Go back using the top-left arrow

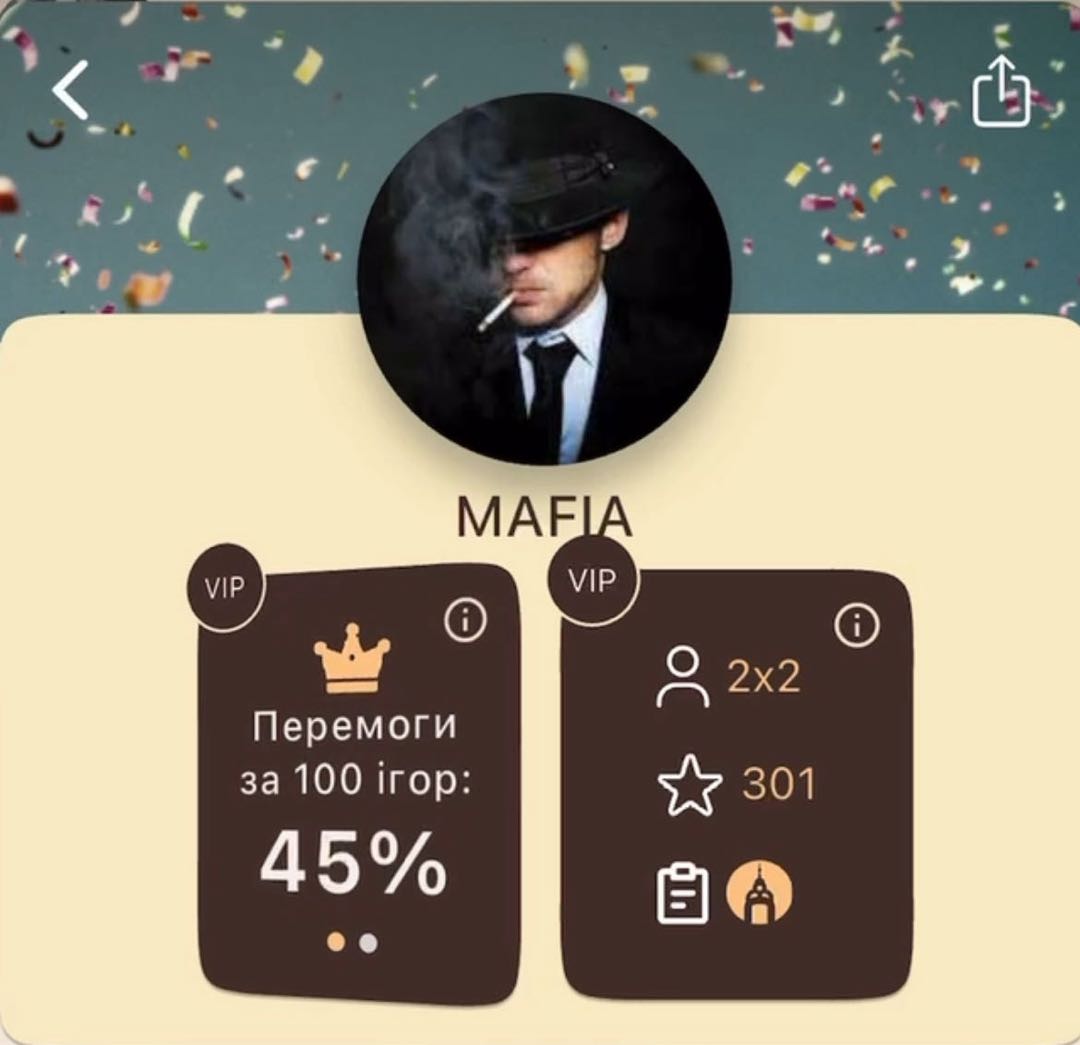[72, 89]
